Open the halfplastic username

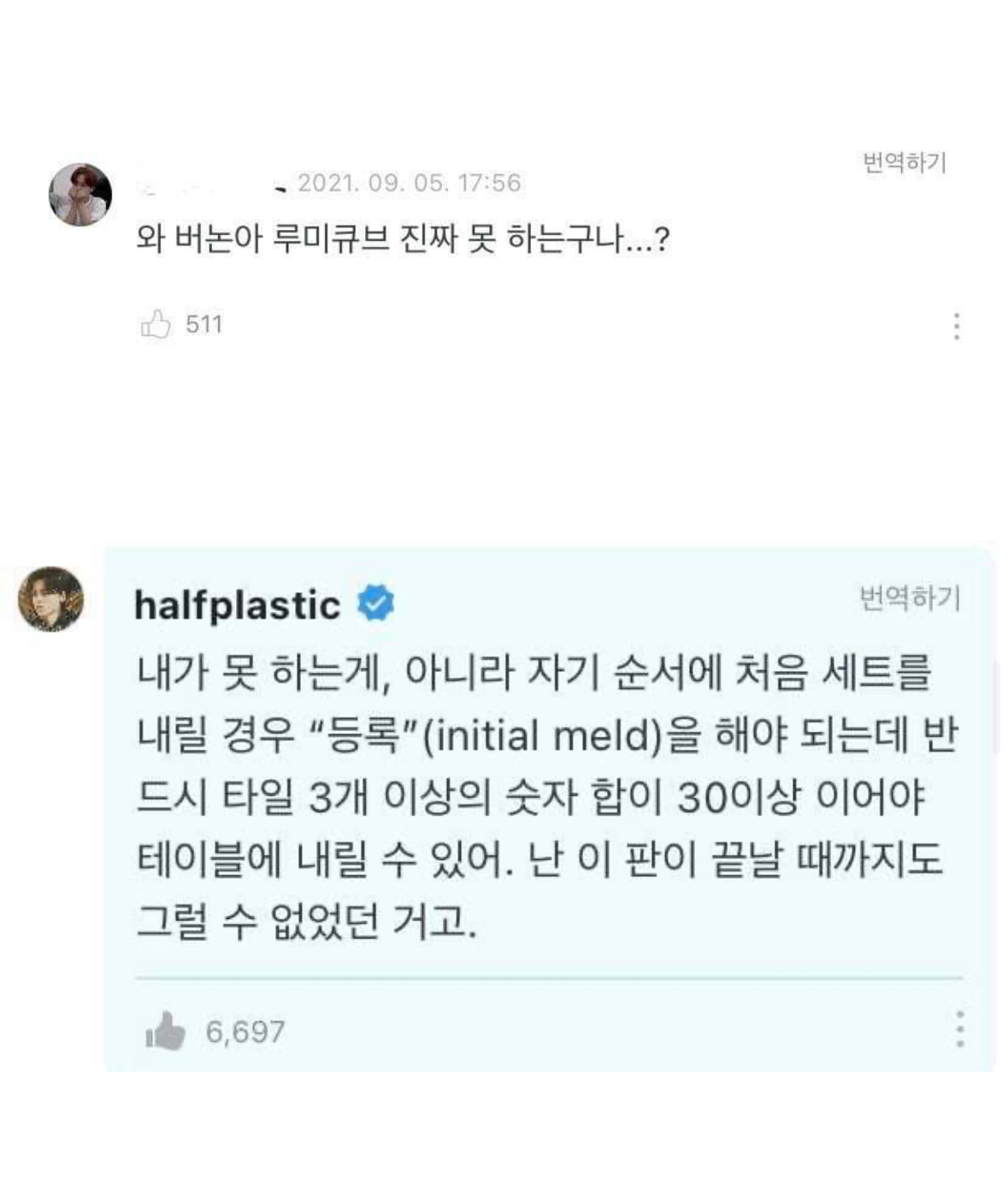[x=238, y=605]
